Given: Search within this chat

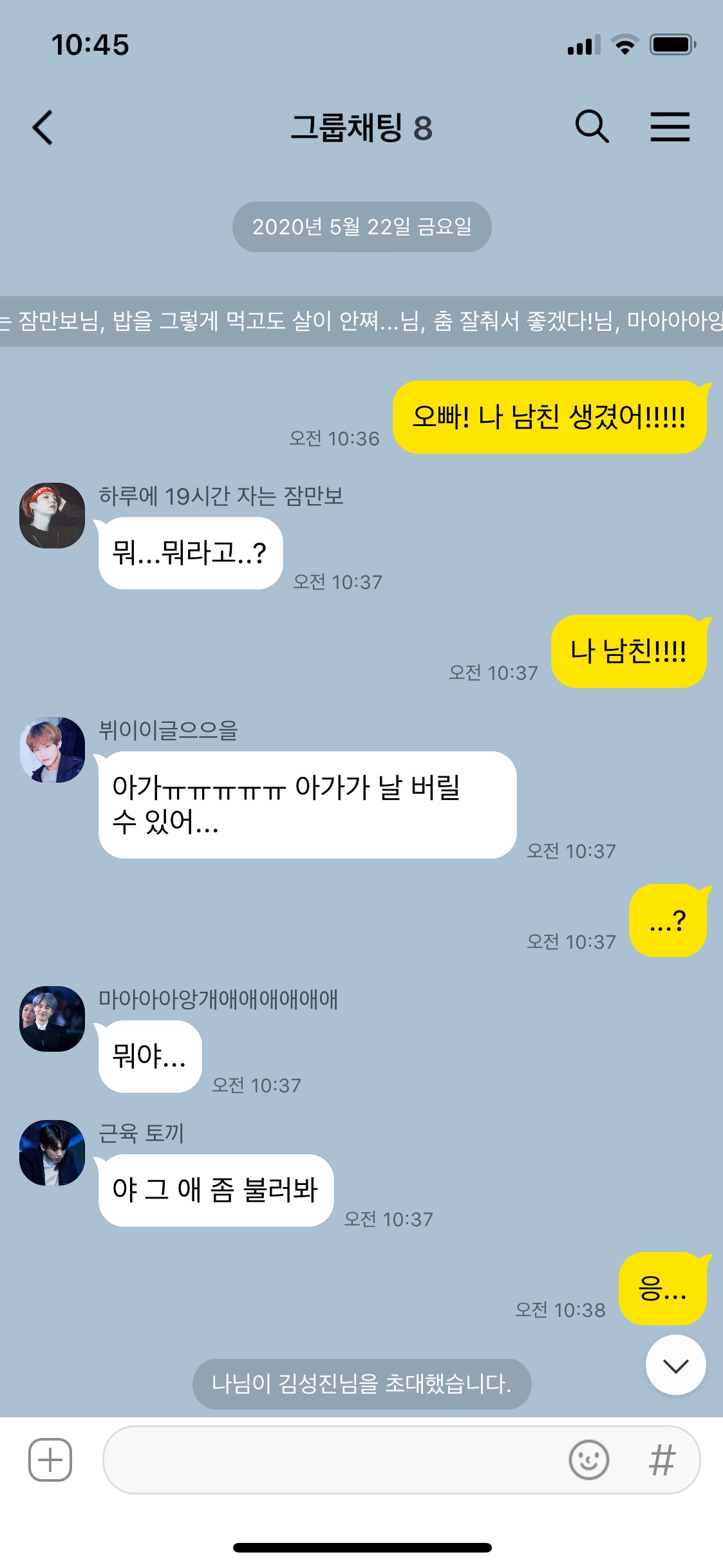Looking at the screenshot, I should [591, 126].
